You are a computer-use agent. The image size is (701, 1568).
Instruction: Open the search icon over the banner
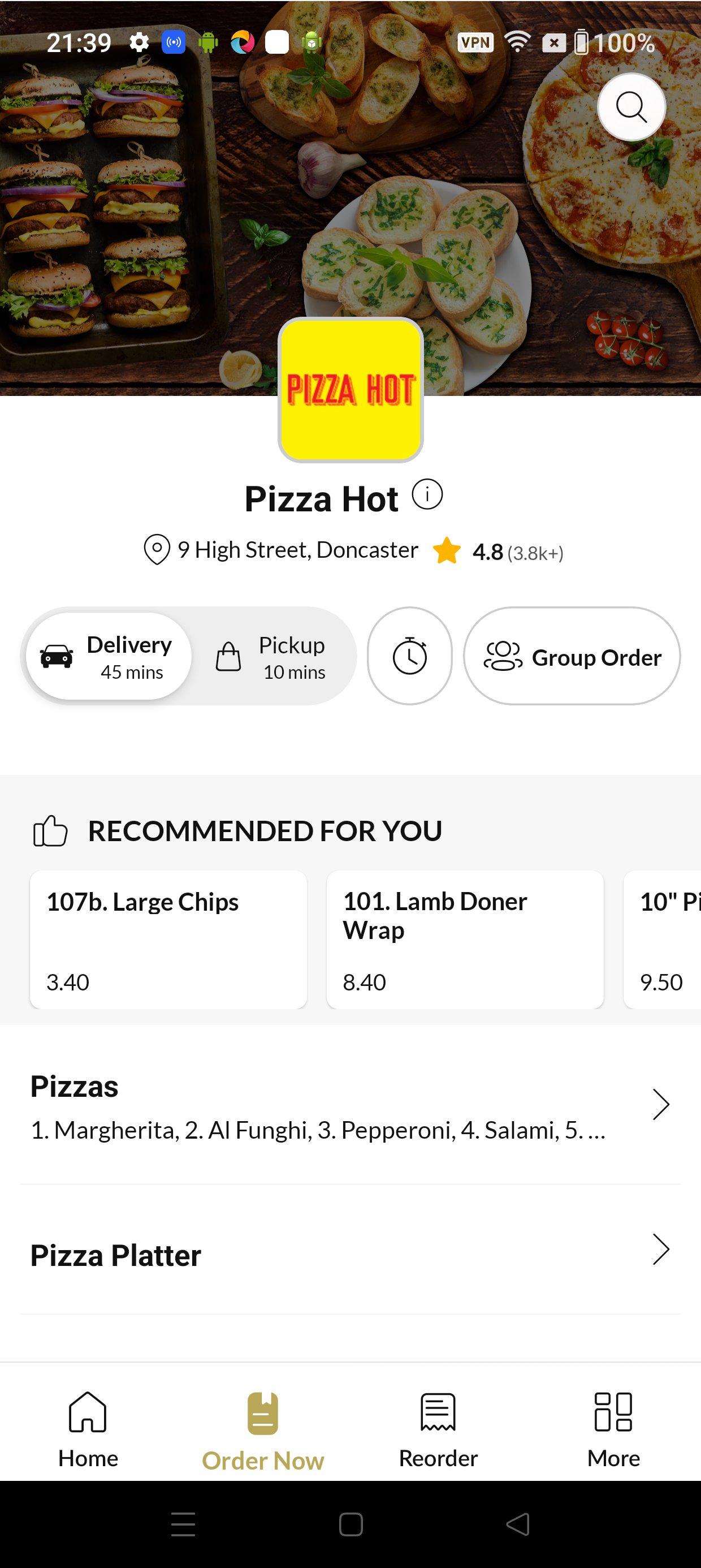click(631, 107)
